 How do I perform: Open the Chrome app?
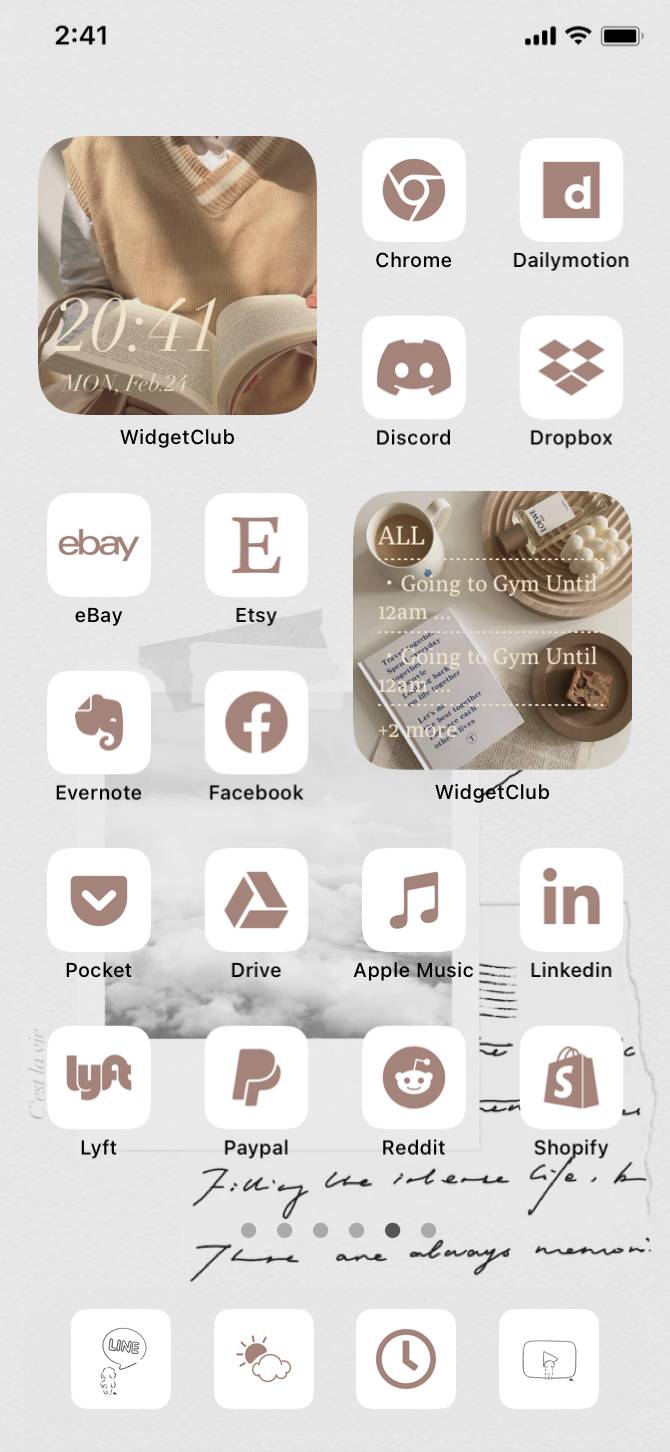[x=413, y=190]
